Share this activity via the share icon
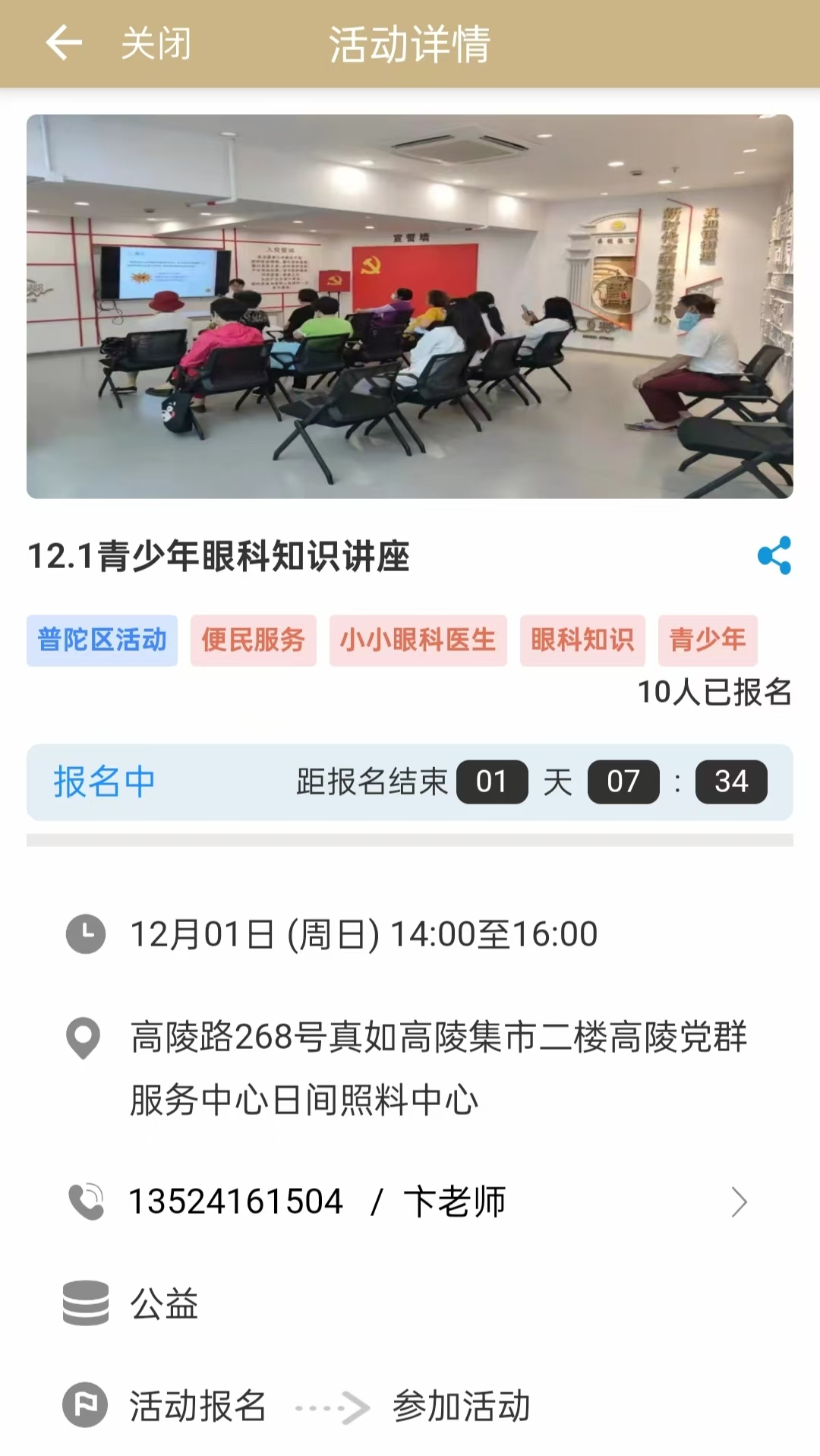This screenshot has width=820, height=1456. [x=774, y=556]
